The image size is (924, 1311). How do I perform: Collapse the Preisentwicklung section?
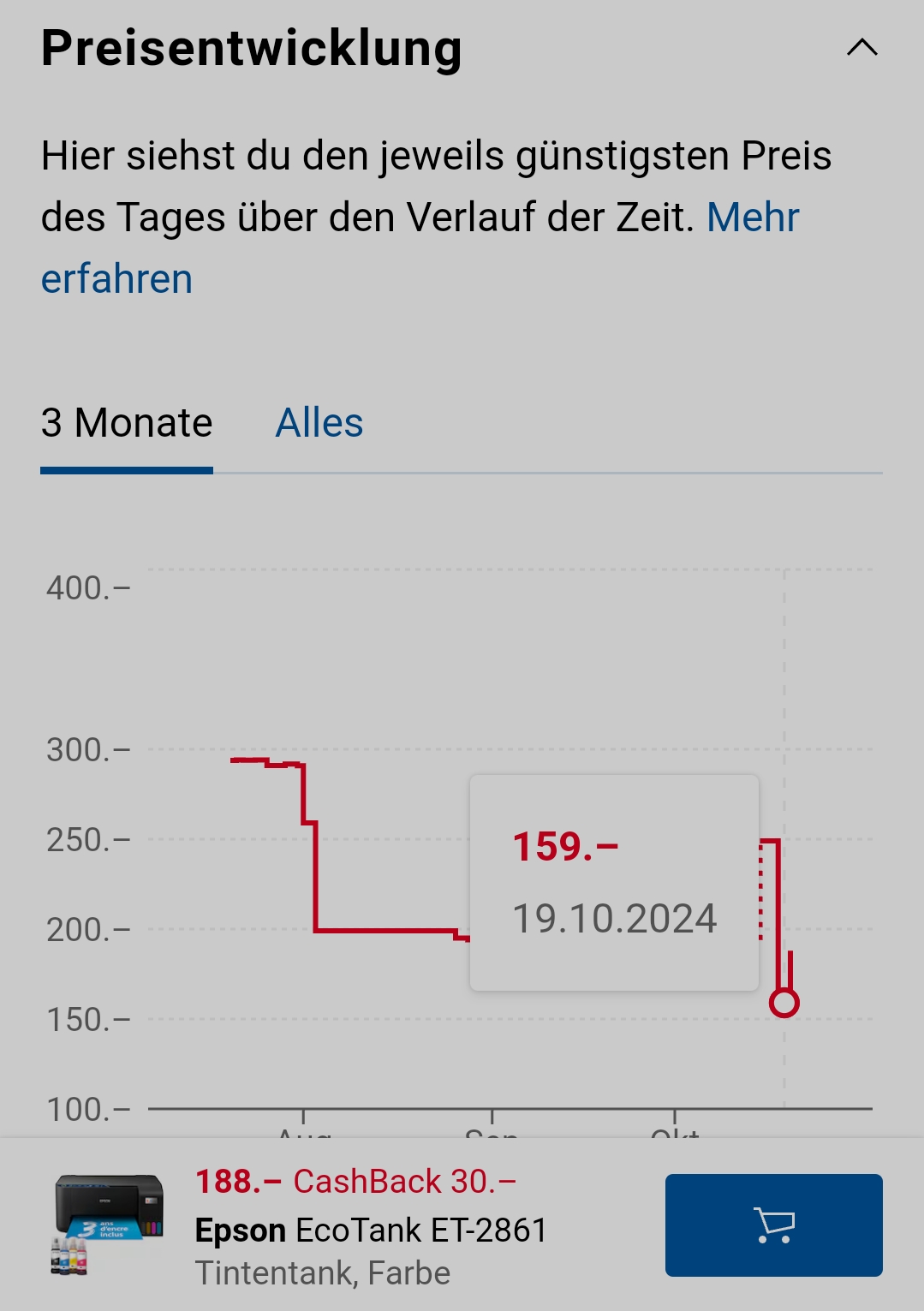tap(861, 48)
